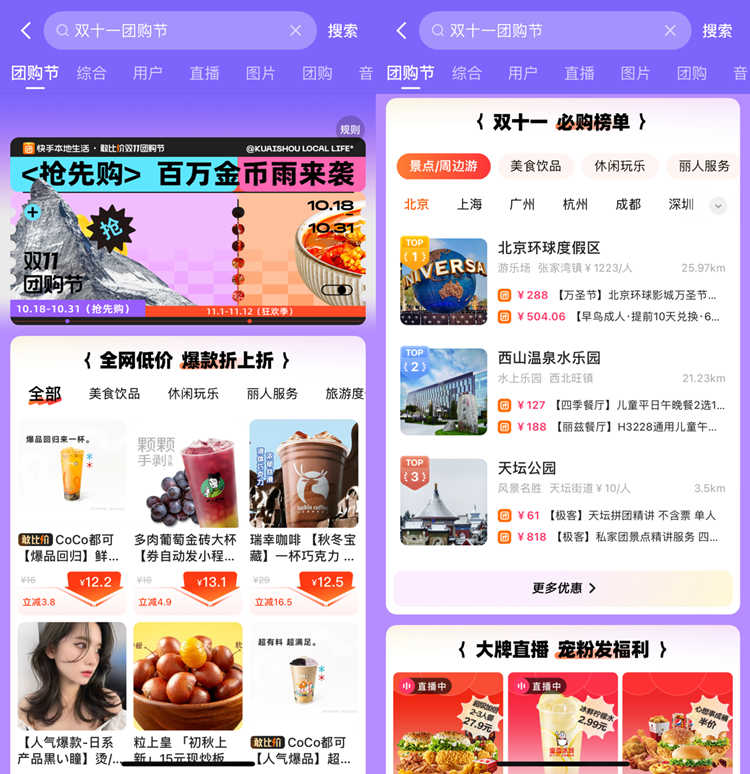Select the 丽人服务 chip in 必购榜单
The height and width of the screenshot is (774, 750).
pos(704,166)
